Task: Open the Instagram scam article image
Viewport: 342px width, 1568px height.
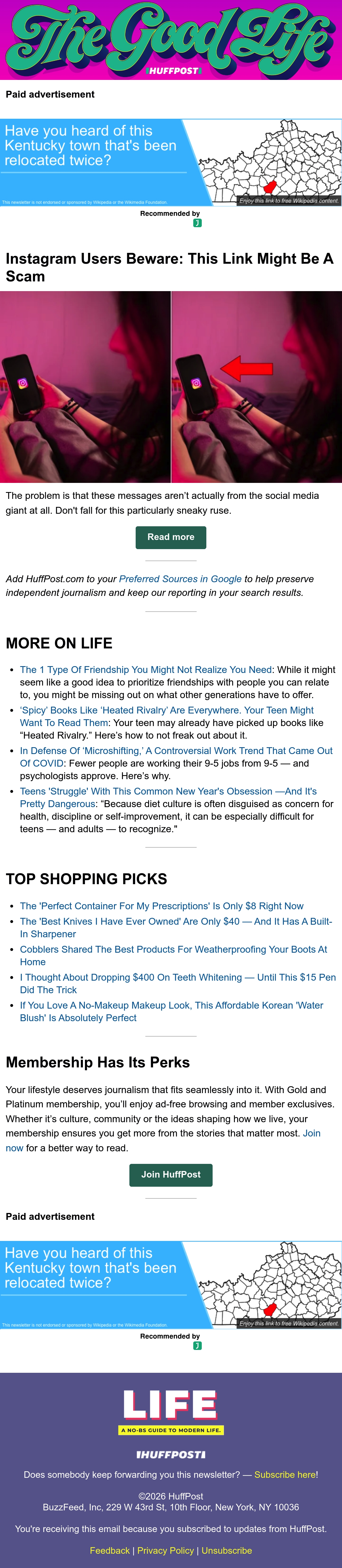Action: (x=171, y=386)
